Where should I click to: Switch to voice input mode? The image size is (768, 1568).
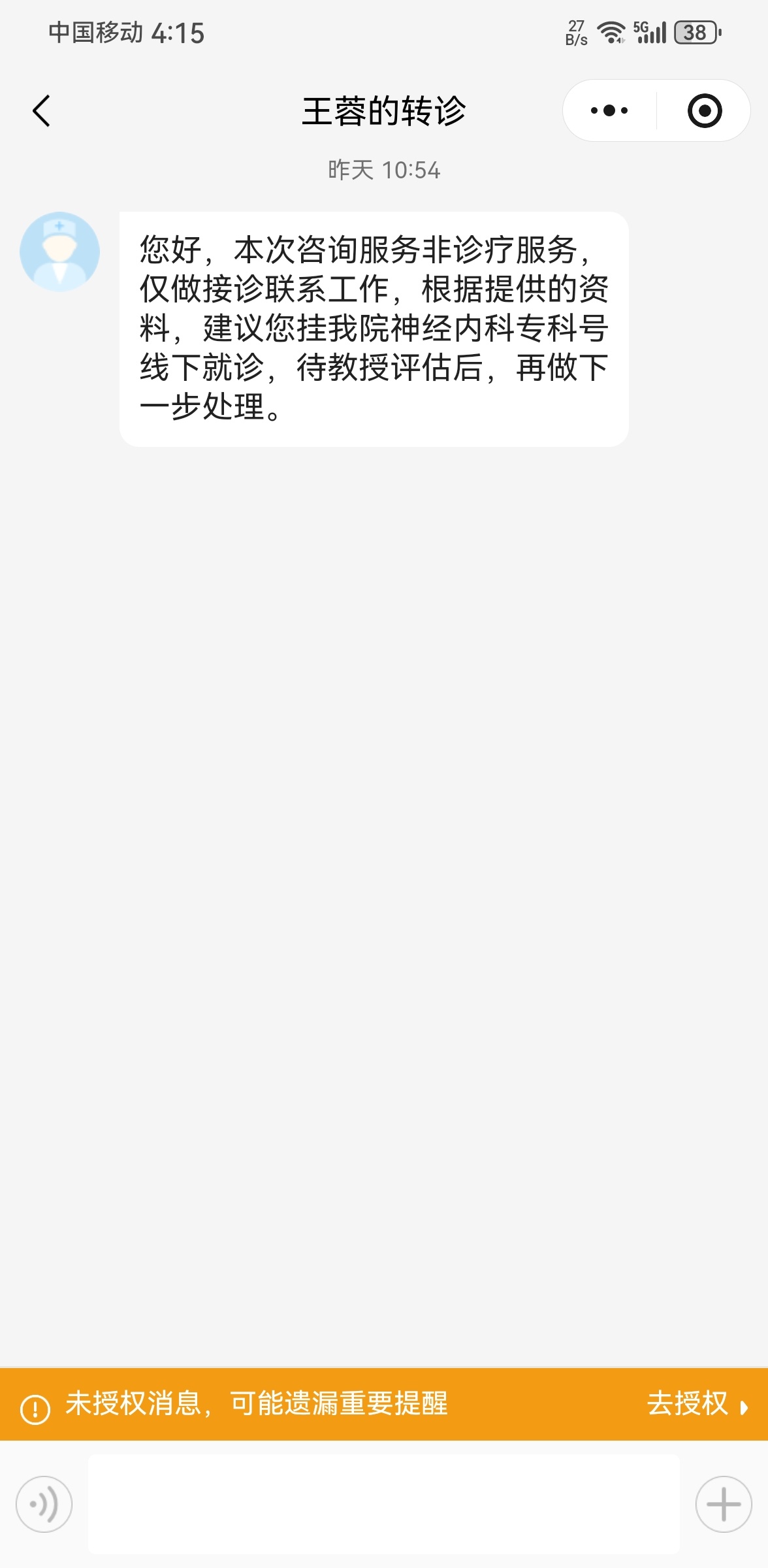[x=44, y=1504]
